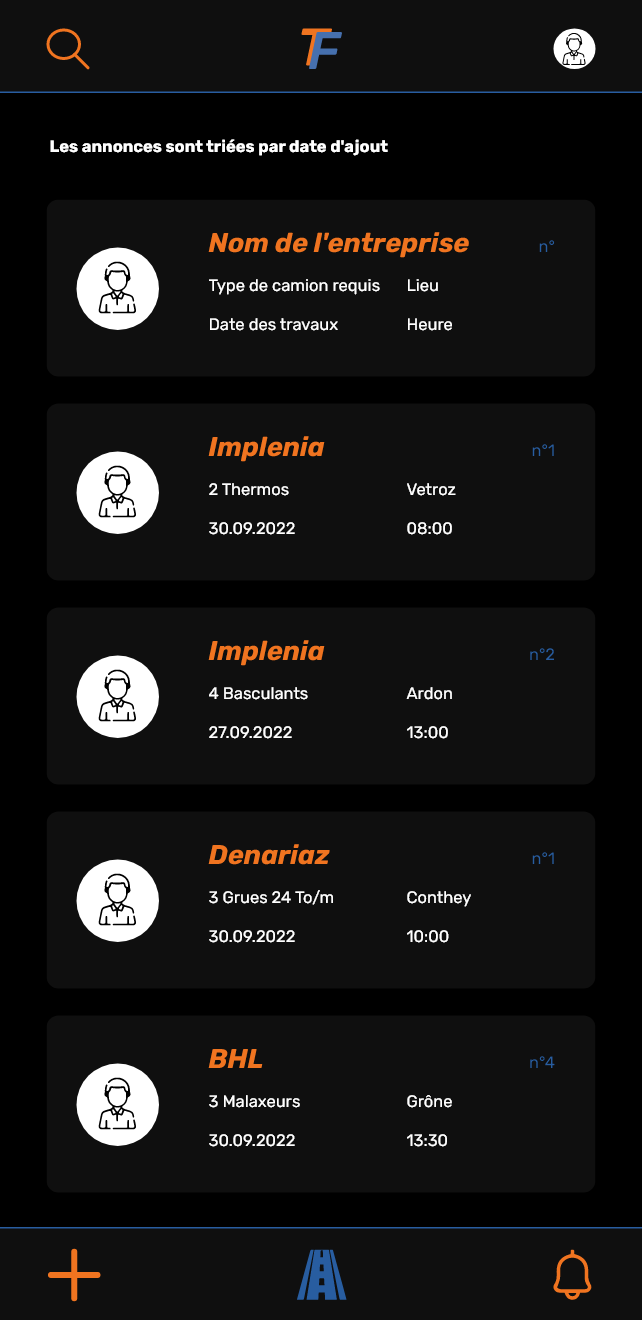Open Implenia's 2 Thermos Vetroz announcement
The height and width of the screenshot is (1320, 642).
[321, 492]
